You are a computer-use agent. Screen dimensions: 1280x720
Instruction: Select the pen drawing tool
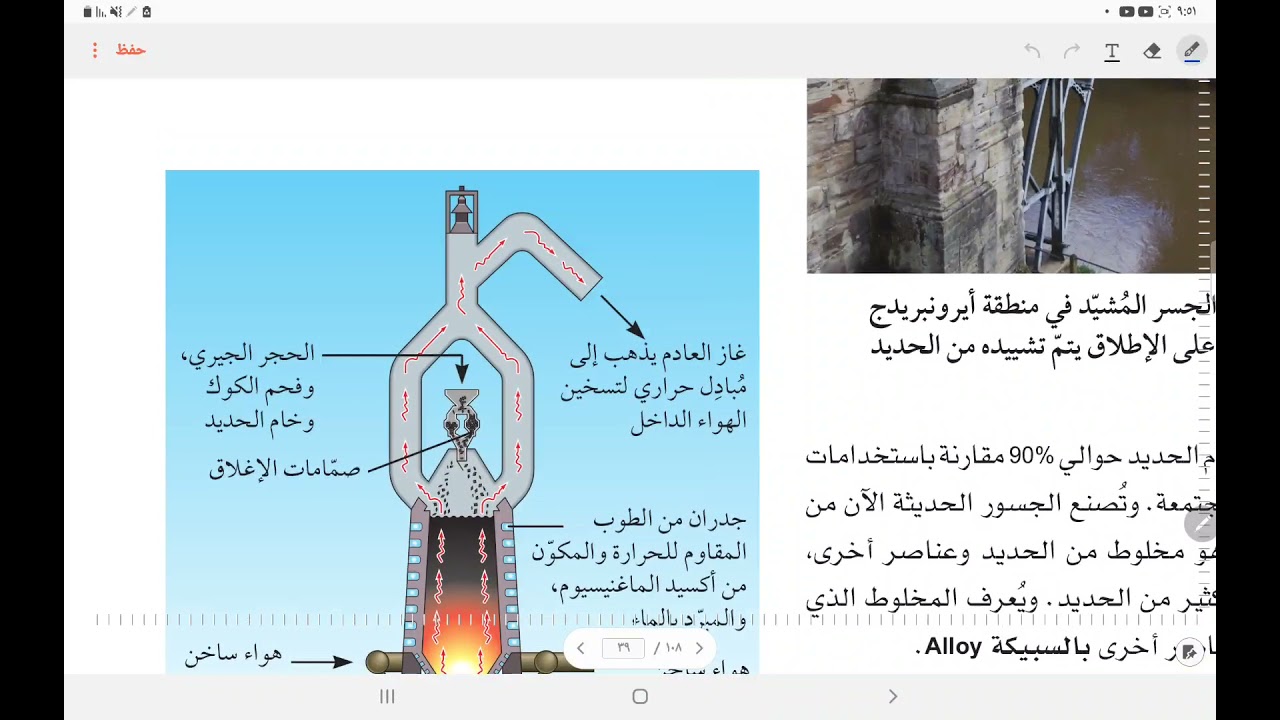tap(1192, 51)
